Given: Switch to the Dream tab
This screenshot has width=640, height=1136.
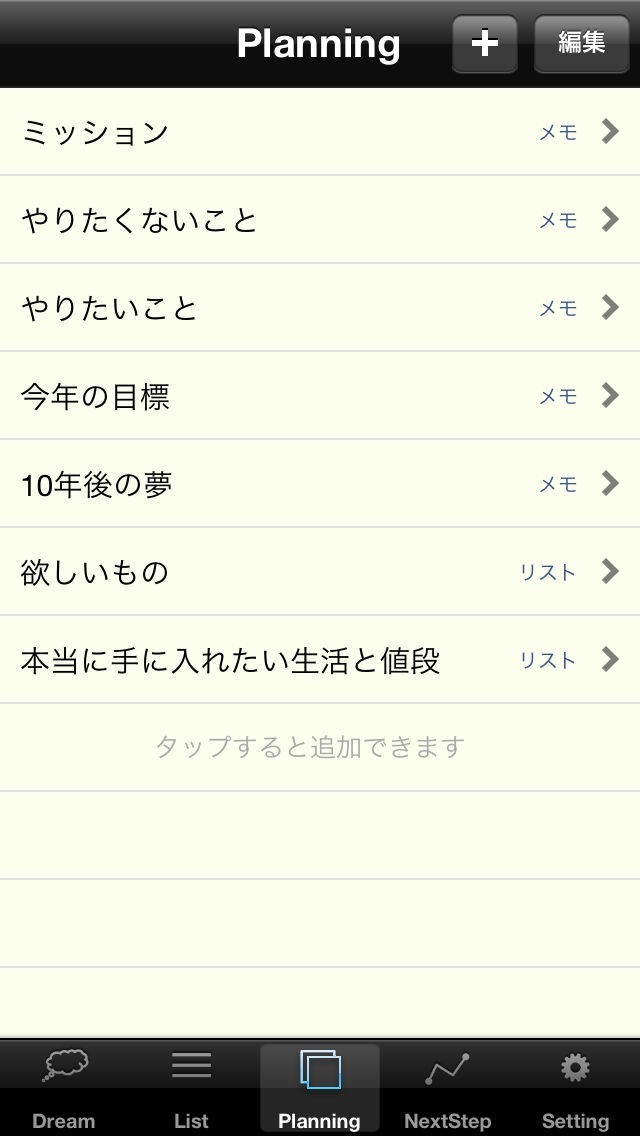Looking at the screenshot, I should [x=64, y=1088].
